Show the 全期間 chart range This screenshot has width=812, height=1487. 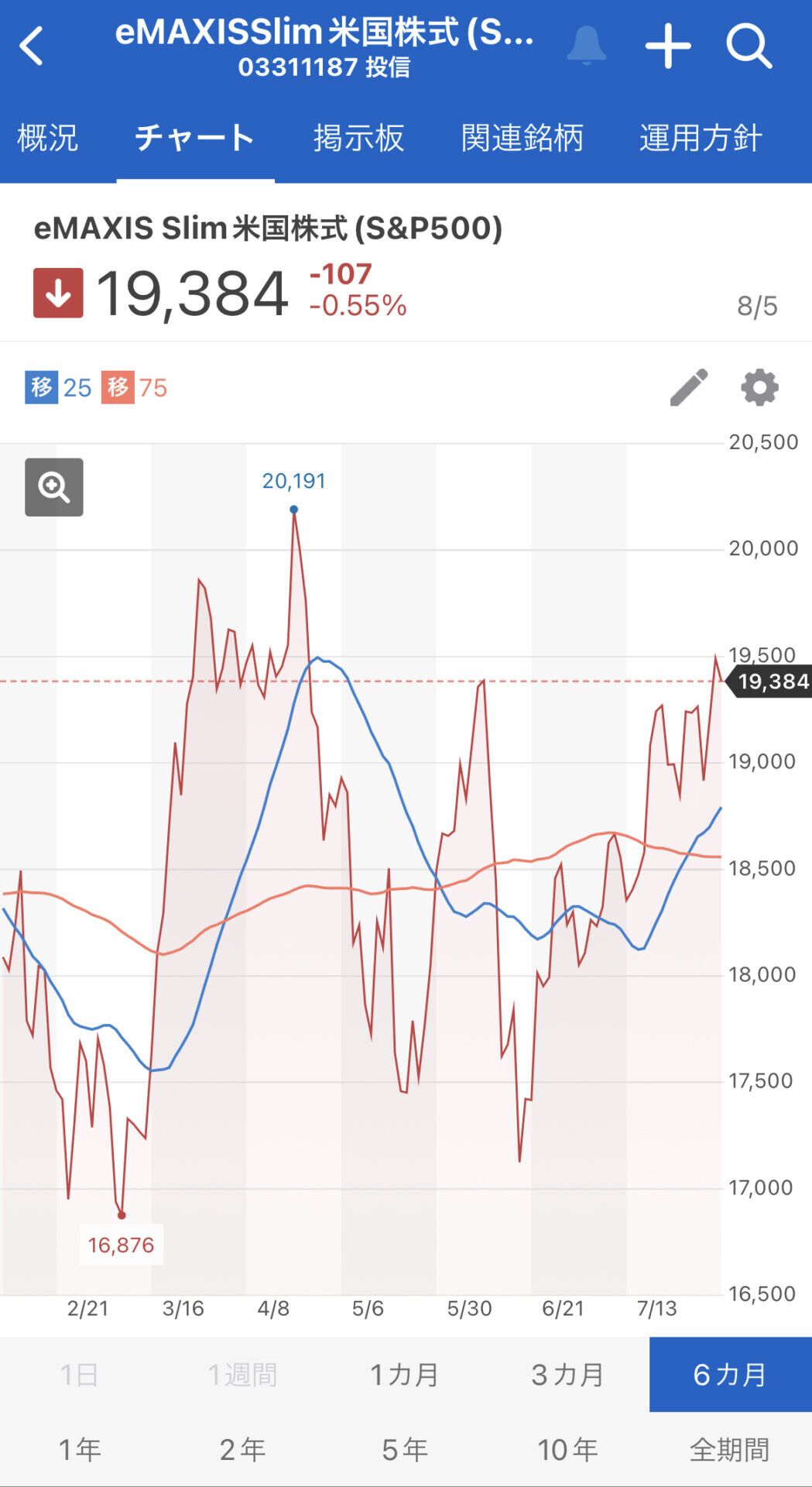click(x=730, y=1449)
